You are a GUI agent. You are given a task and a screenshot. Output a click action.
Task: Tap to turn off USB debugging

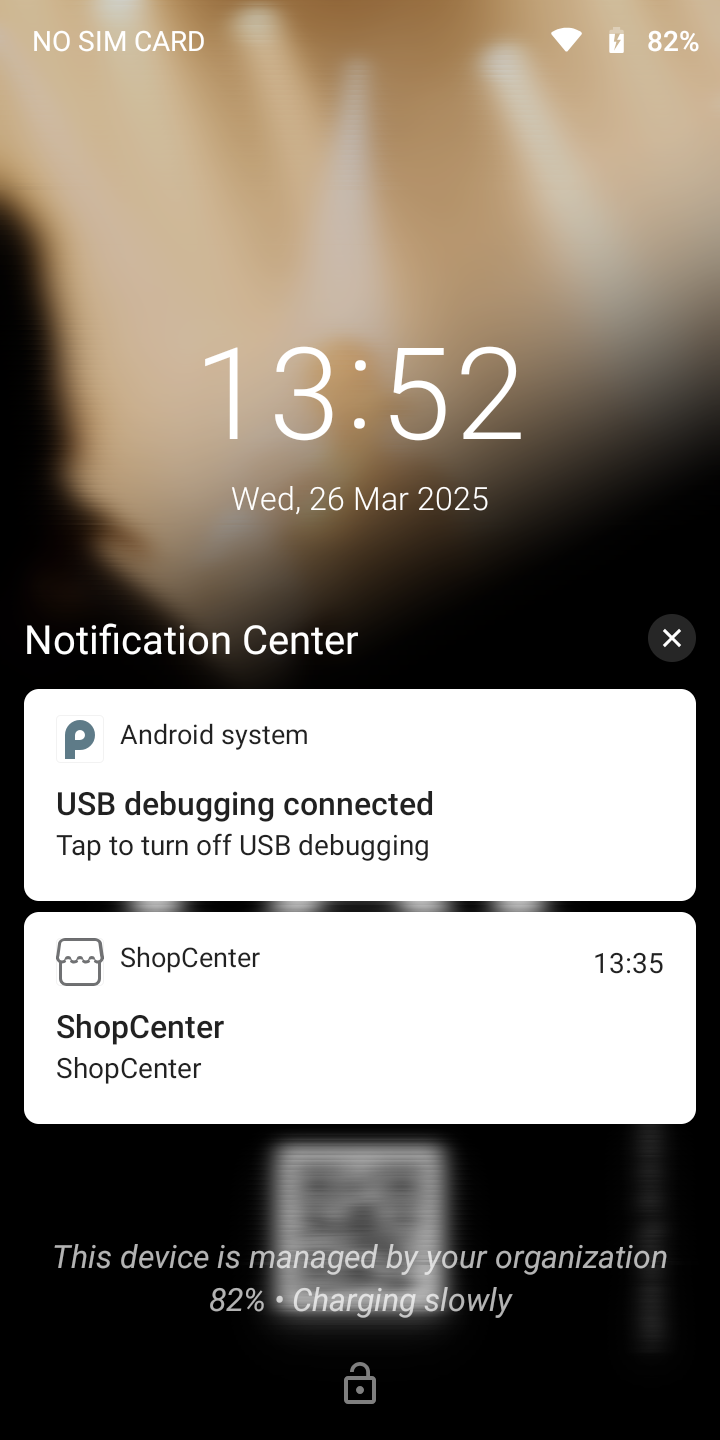(242, 845)
